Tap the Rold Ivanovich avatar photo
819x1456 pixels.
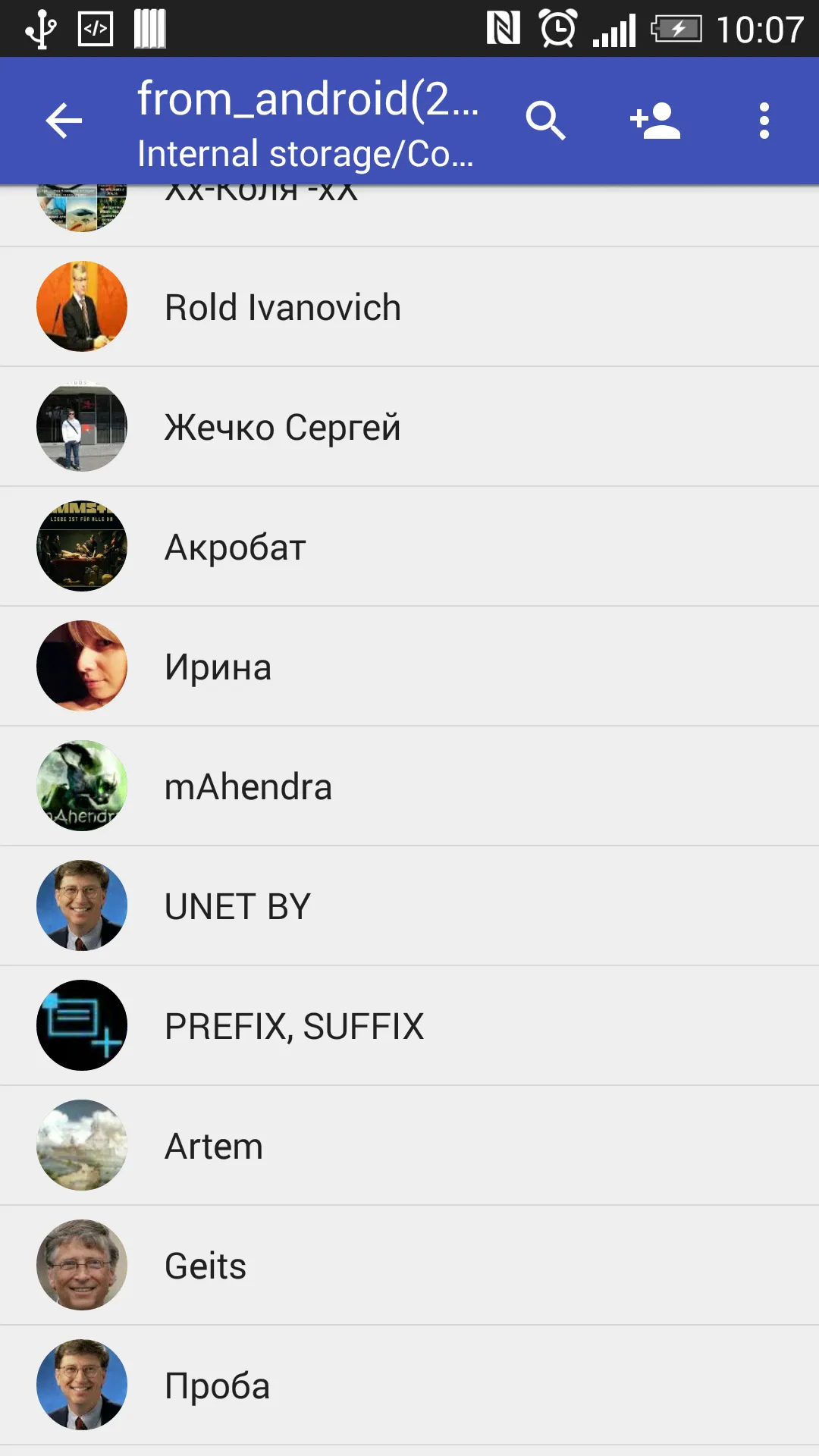click(x=81, y=306)
